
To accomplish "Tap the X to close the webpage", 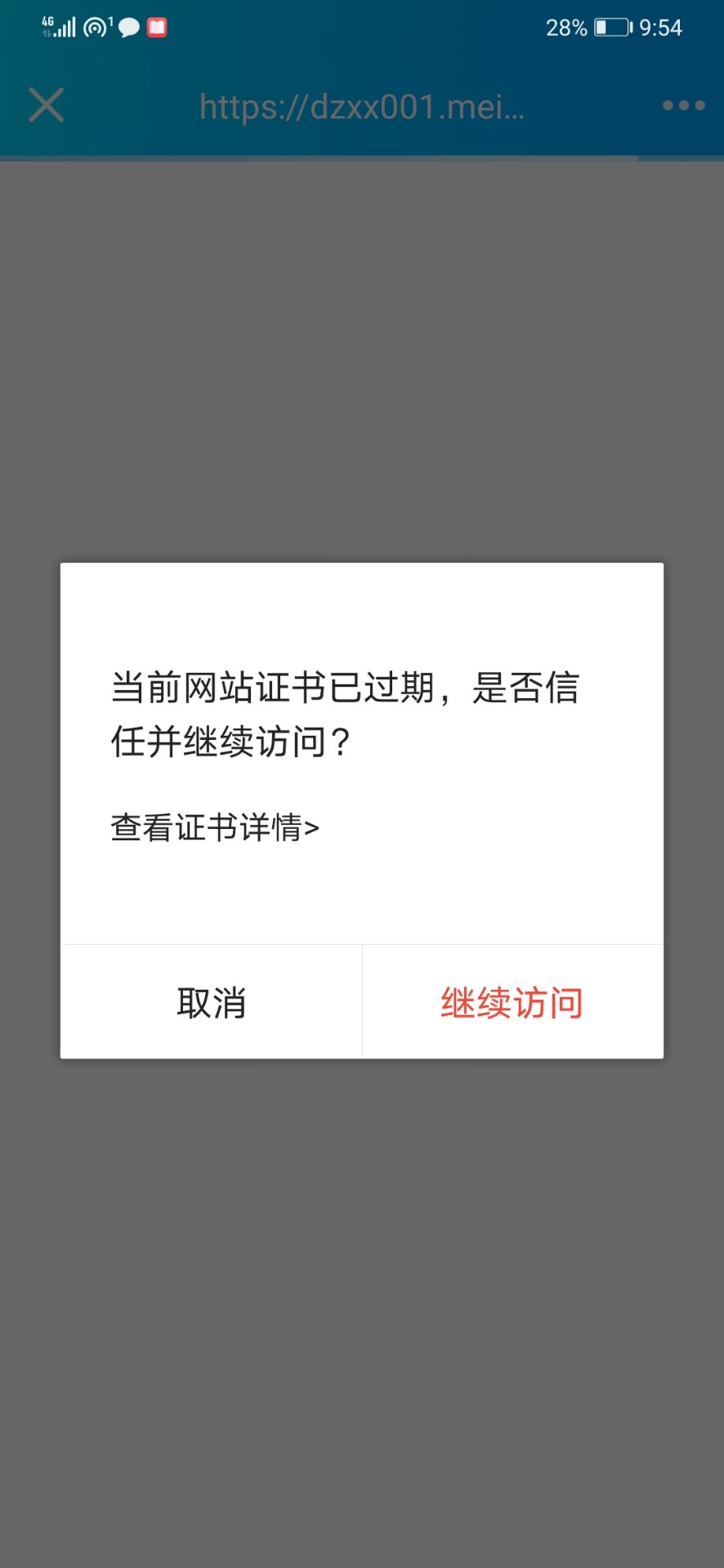I will pyautogui.click(x=45, y=105).
